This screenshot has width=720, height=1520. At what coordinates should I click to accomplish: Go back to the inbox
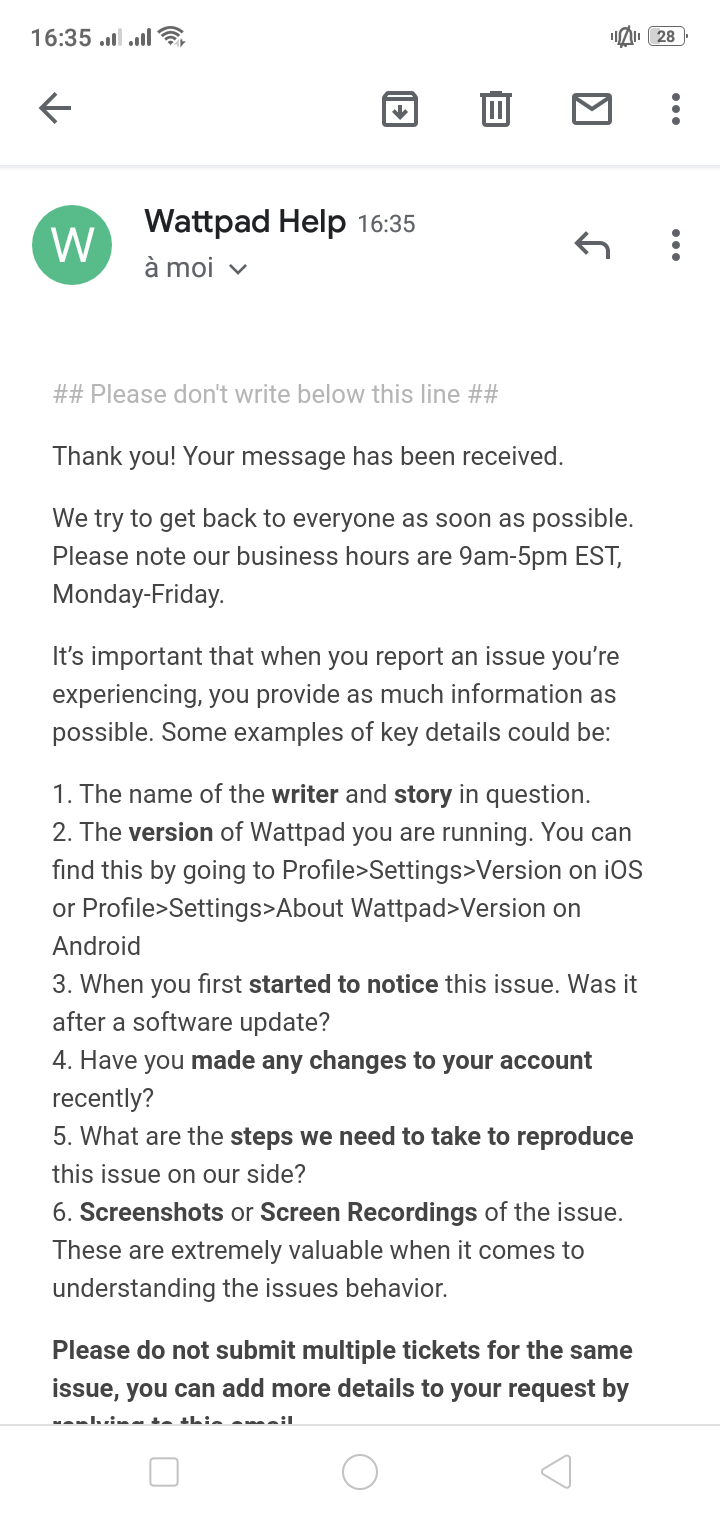click(55, 108)
